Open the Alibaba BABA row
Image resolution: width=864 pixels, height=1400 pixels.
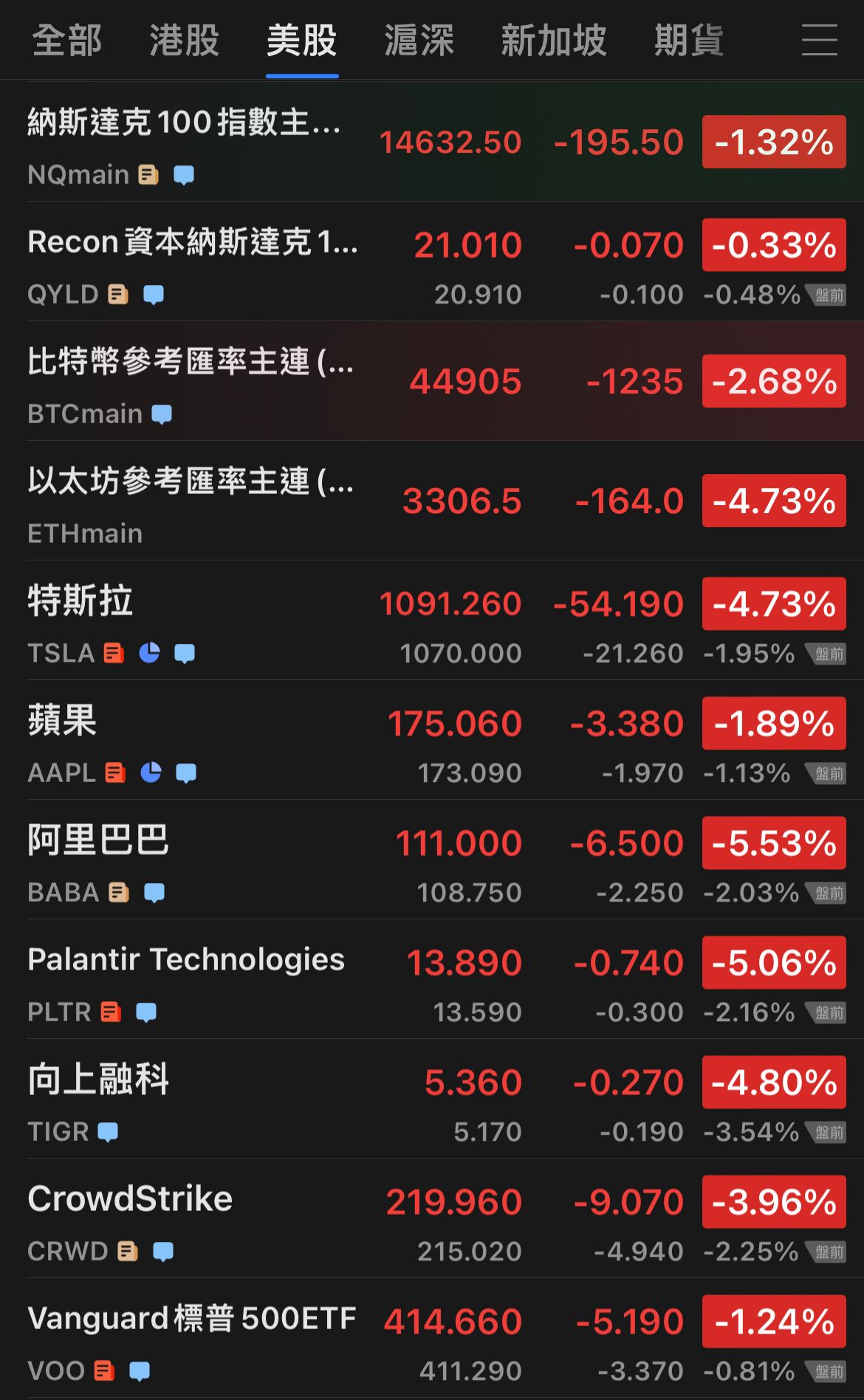[x=432, y=859]
